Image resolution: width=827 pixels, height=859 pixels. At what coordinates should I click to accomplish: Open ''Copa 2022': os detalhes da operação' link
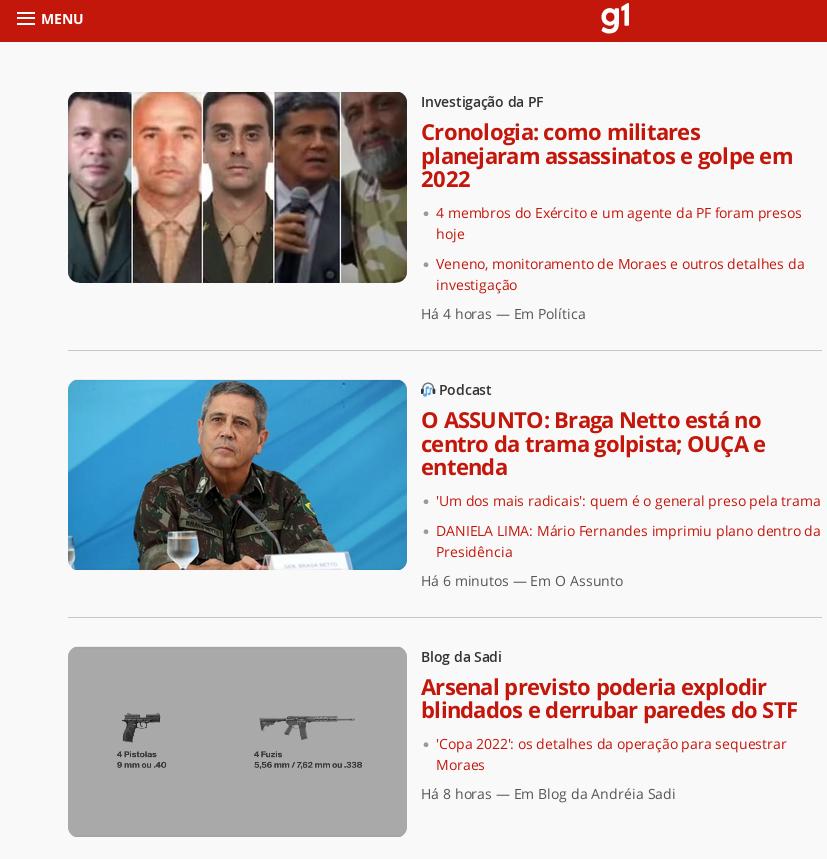[611, 754]
